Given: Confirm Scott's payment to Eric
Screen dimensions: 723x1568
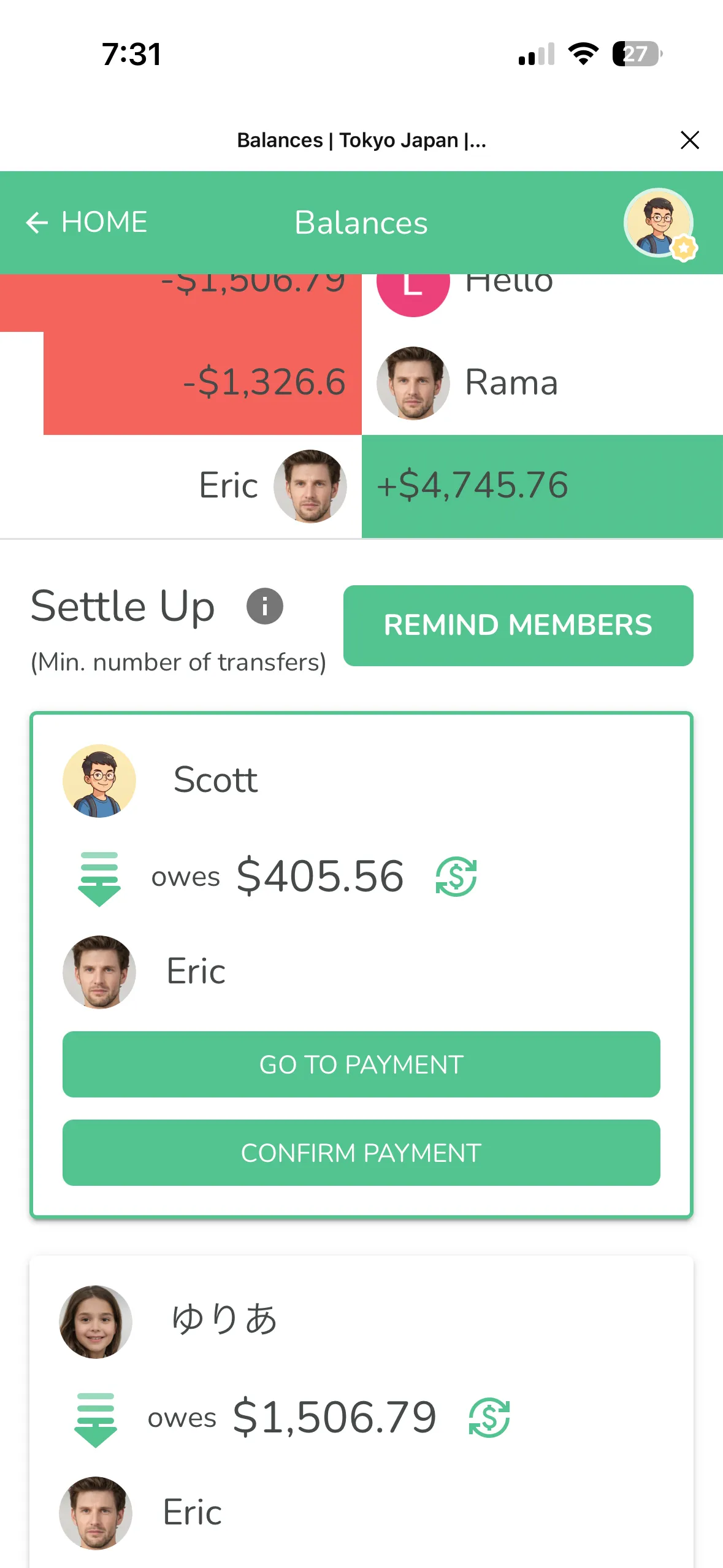Looking at the screenshot, I should [361, 1153].
